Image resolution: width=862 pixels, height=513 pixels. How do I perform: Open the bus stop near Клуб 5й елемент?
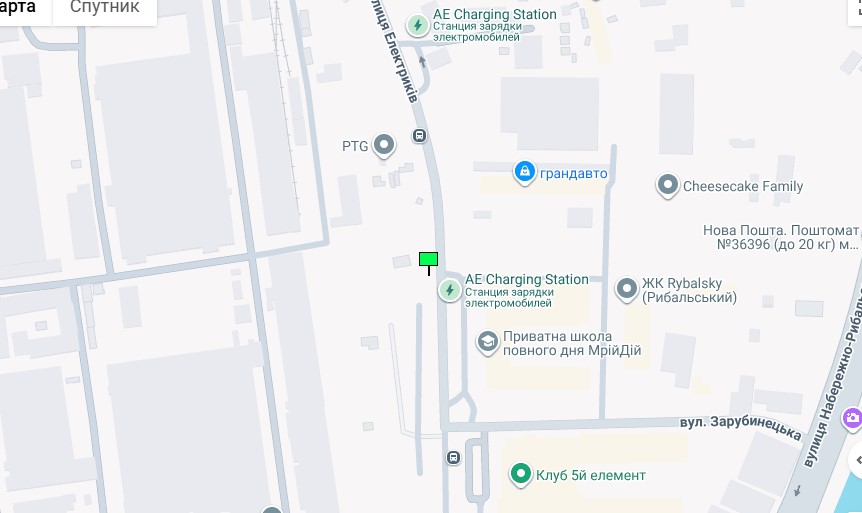[x=453, y=458]
